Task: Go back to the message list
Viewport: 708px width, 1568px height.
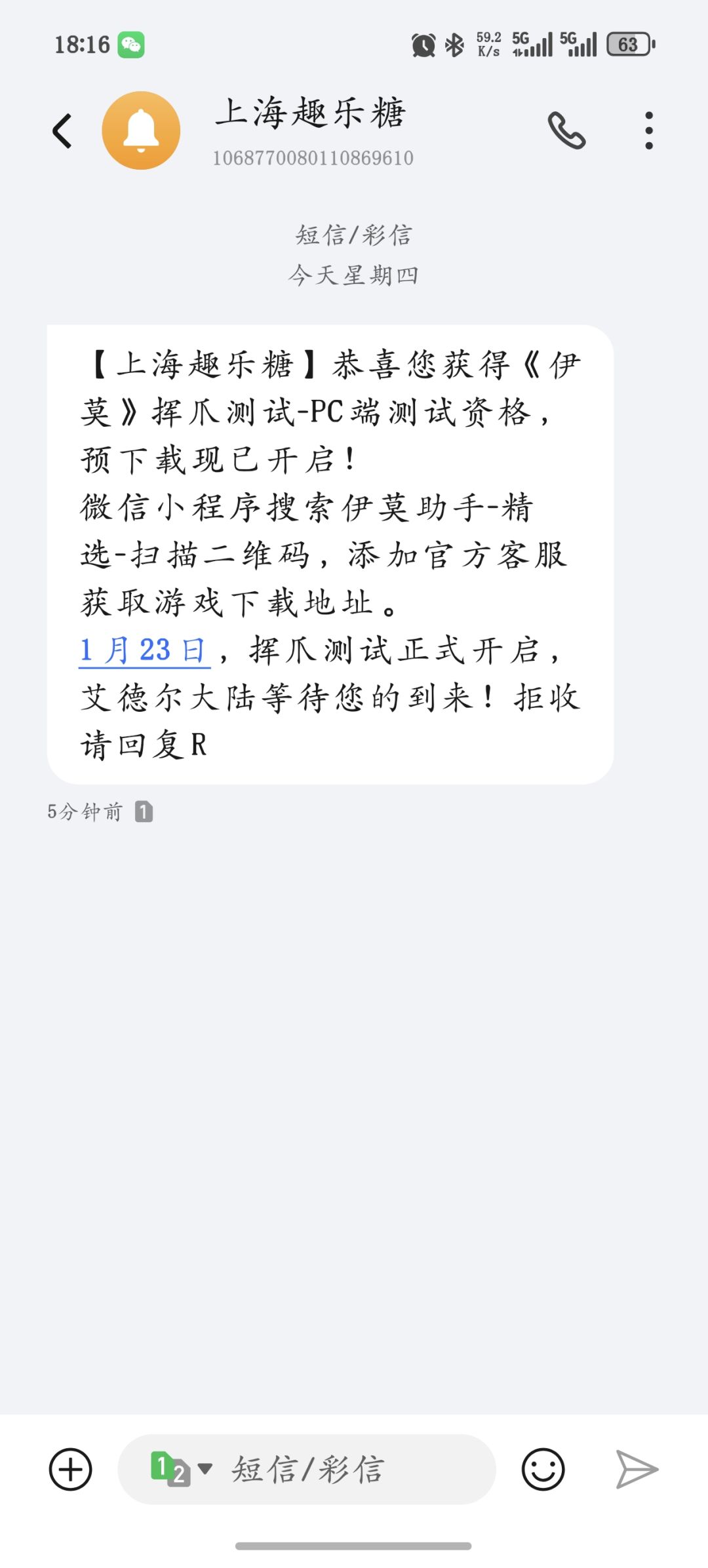Action: click(x=62, y=131)
